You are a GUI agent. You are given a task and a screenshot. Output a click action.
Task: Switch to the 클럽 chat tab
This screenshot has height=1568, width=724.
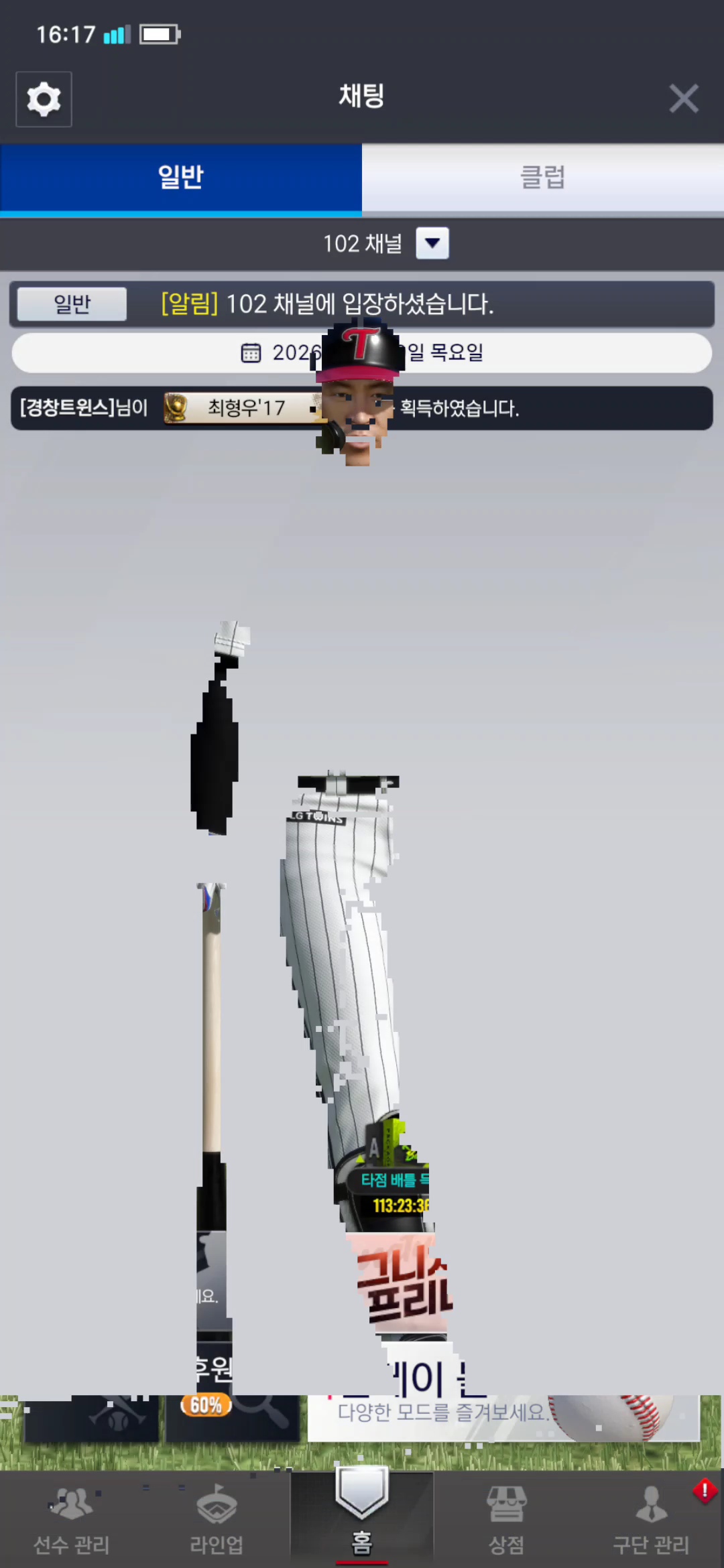click(x=542, y=178)
